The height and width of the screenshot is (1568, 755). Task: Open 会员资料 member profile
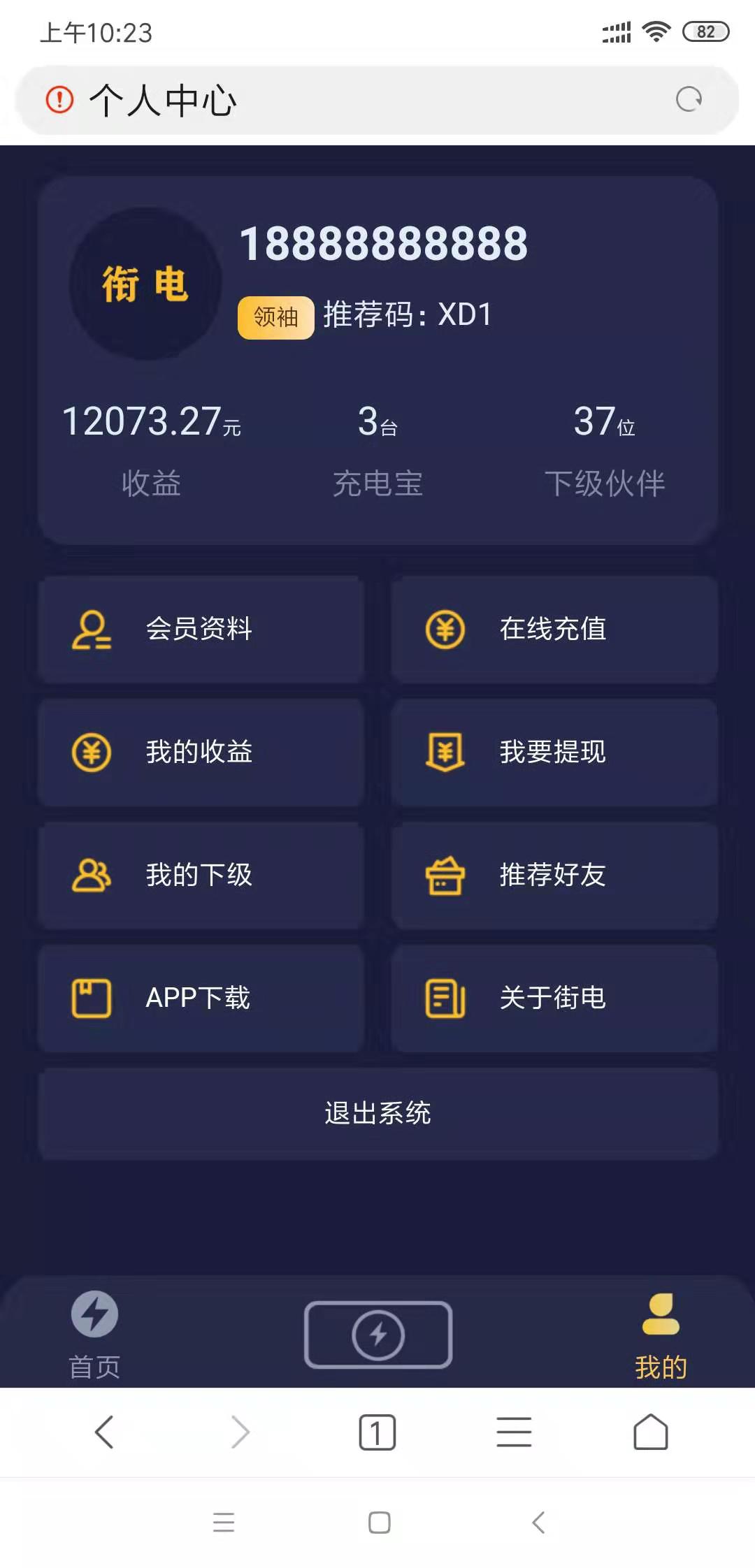coord(201,629)
